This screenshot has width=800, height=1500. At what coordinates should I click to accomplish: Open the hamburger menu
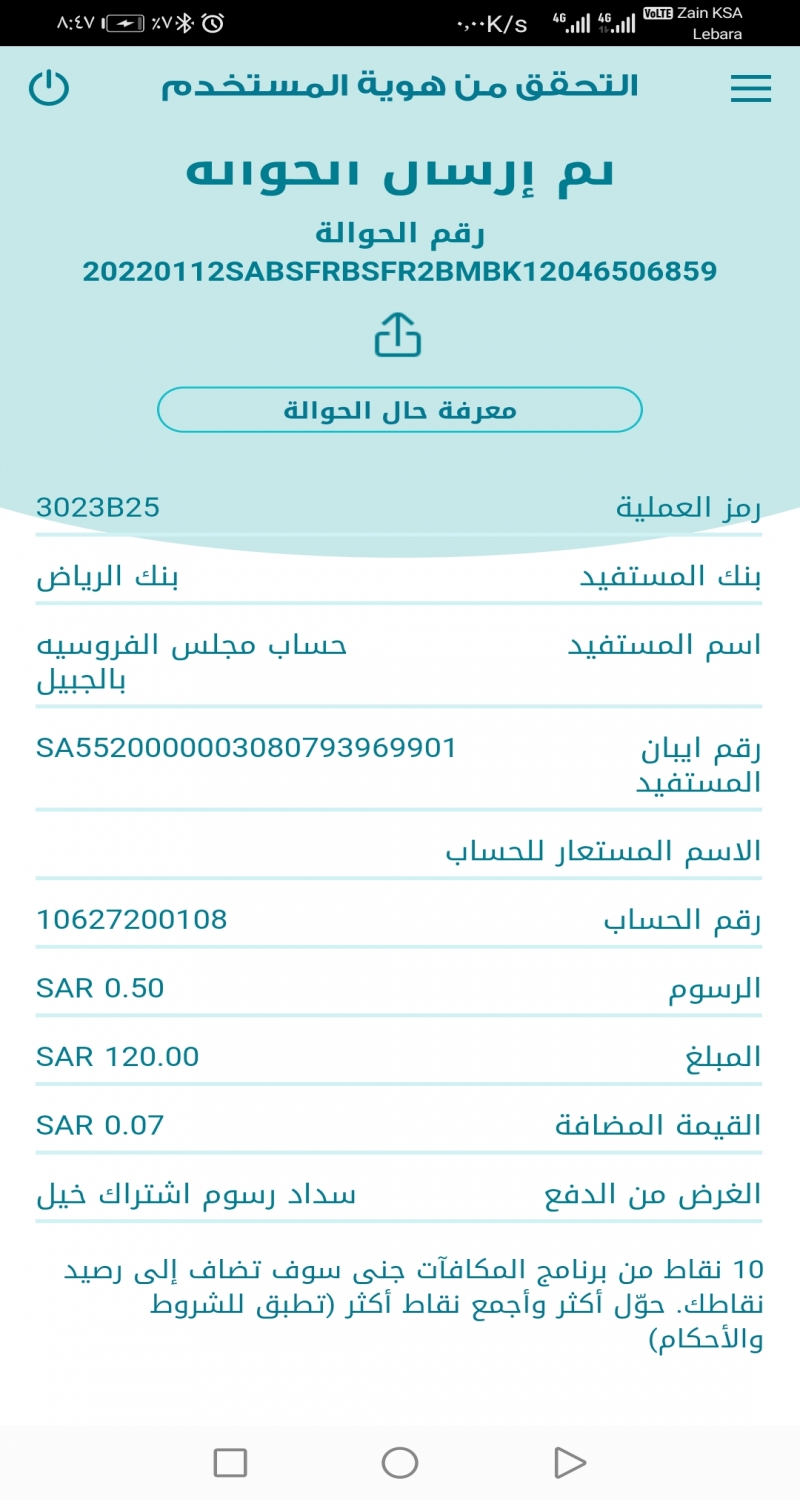point(750,89)
